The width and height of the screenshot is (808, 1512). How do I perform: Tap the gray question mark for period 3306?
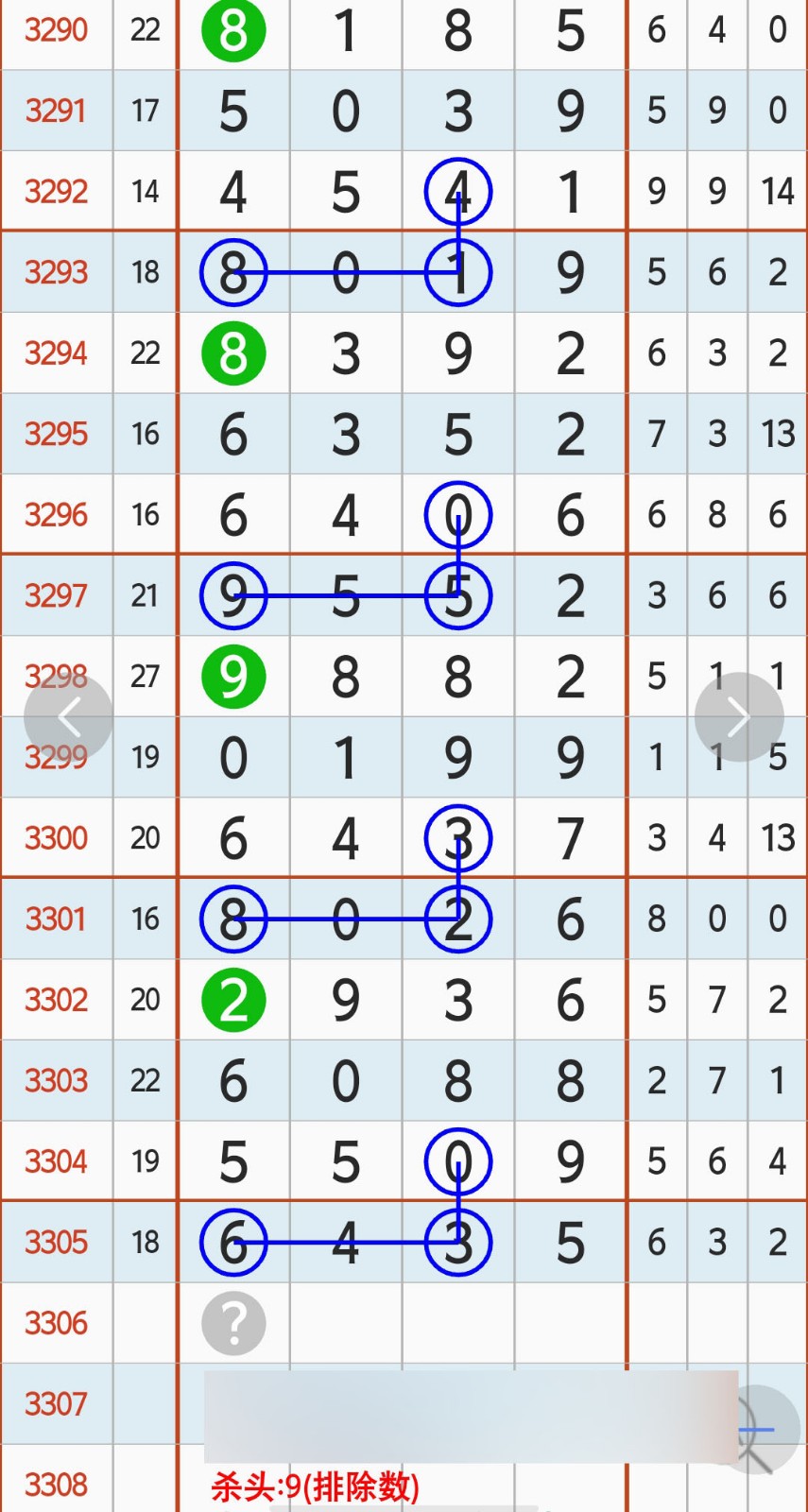coord(233,1323)
